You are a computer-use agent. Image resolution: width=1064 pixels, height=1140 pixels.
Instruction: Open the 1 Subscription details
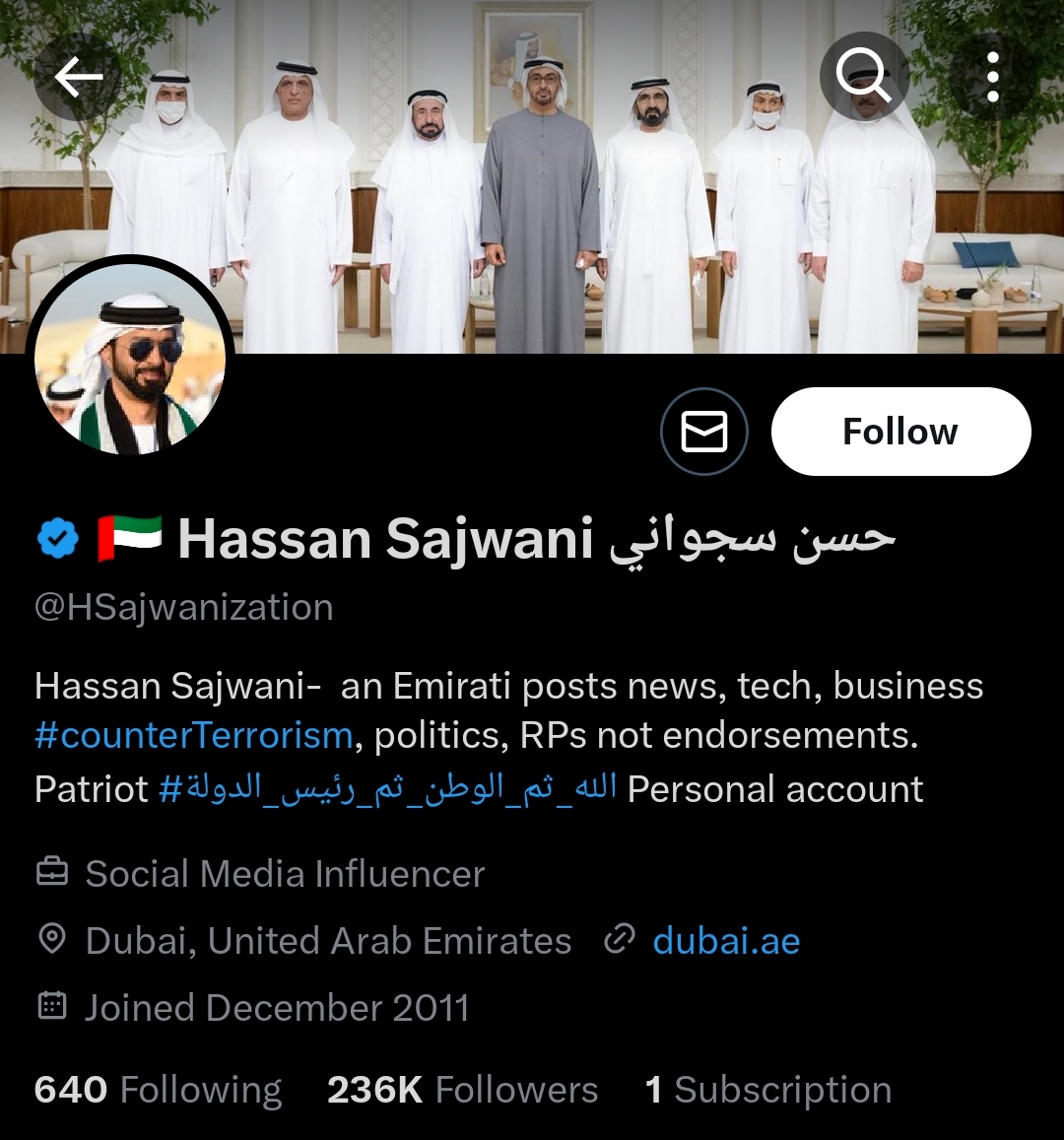tap(767, 1090)
